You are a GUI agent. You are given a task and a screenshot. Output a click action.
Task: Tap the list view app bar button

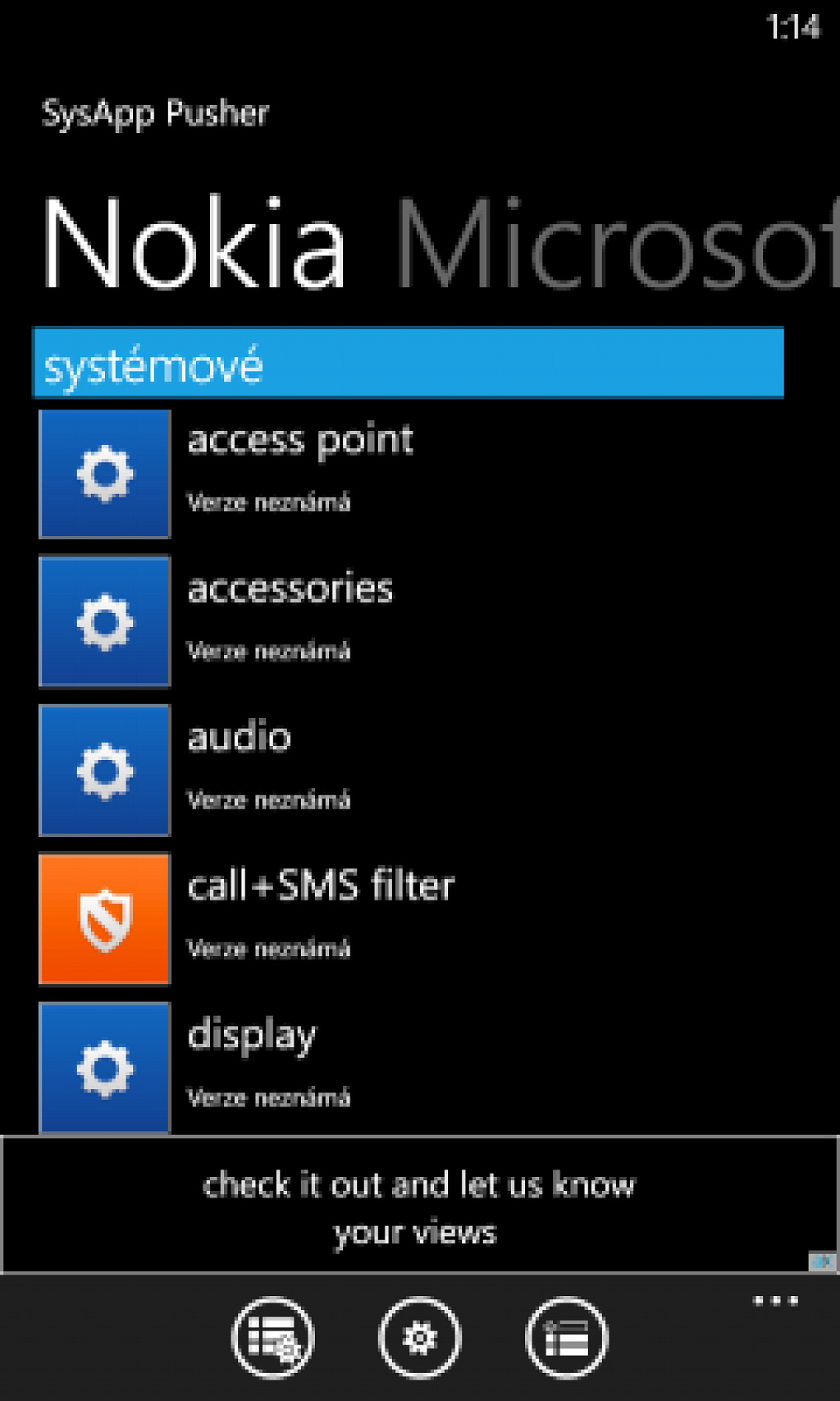tap(566, 1339)
